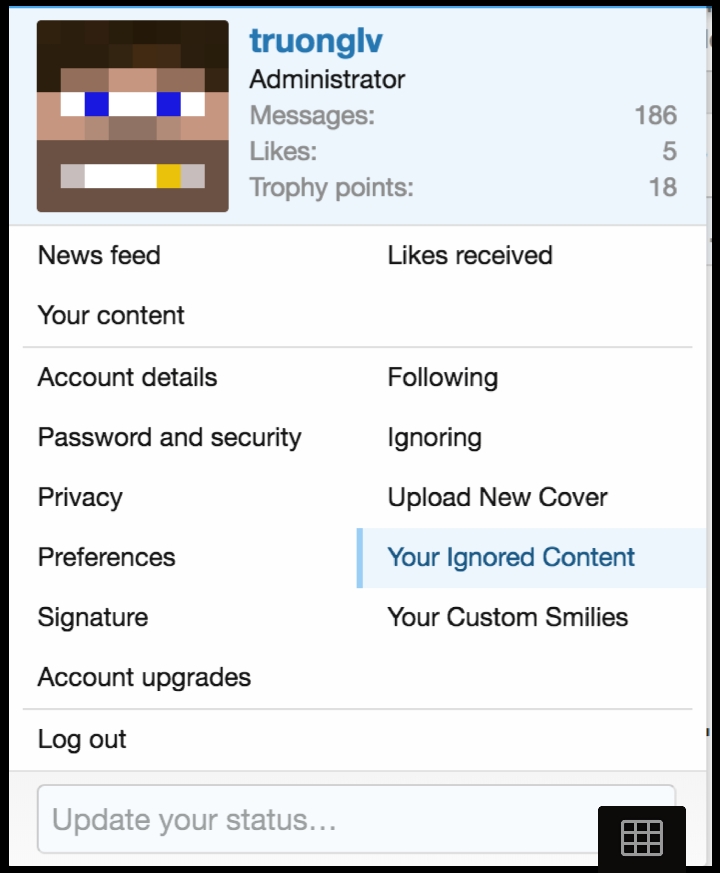Open Likes received
The height and width of the screenshot is (873, 720).
pyautogui.click(x=469, y=255)
